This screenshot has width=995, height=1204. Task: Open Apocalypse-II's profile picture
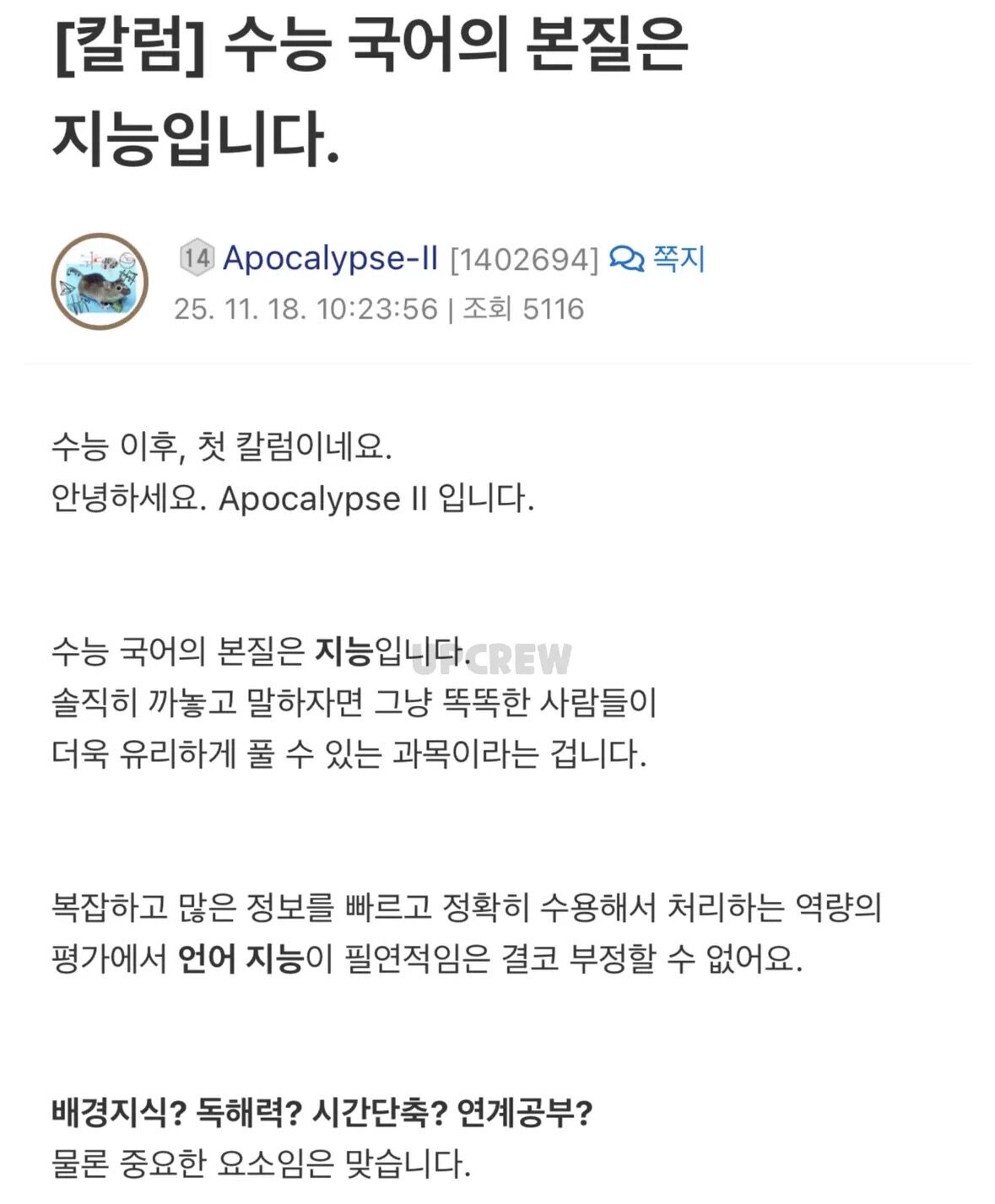pos(100,282)
